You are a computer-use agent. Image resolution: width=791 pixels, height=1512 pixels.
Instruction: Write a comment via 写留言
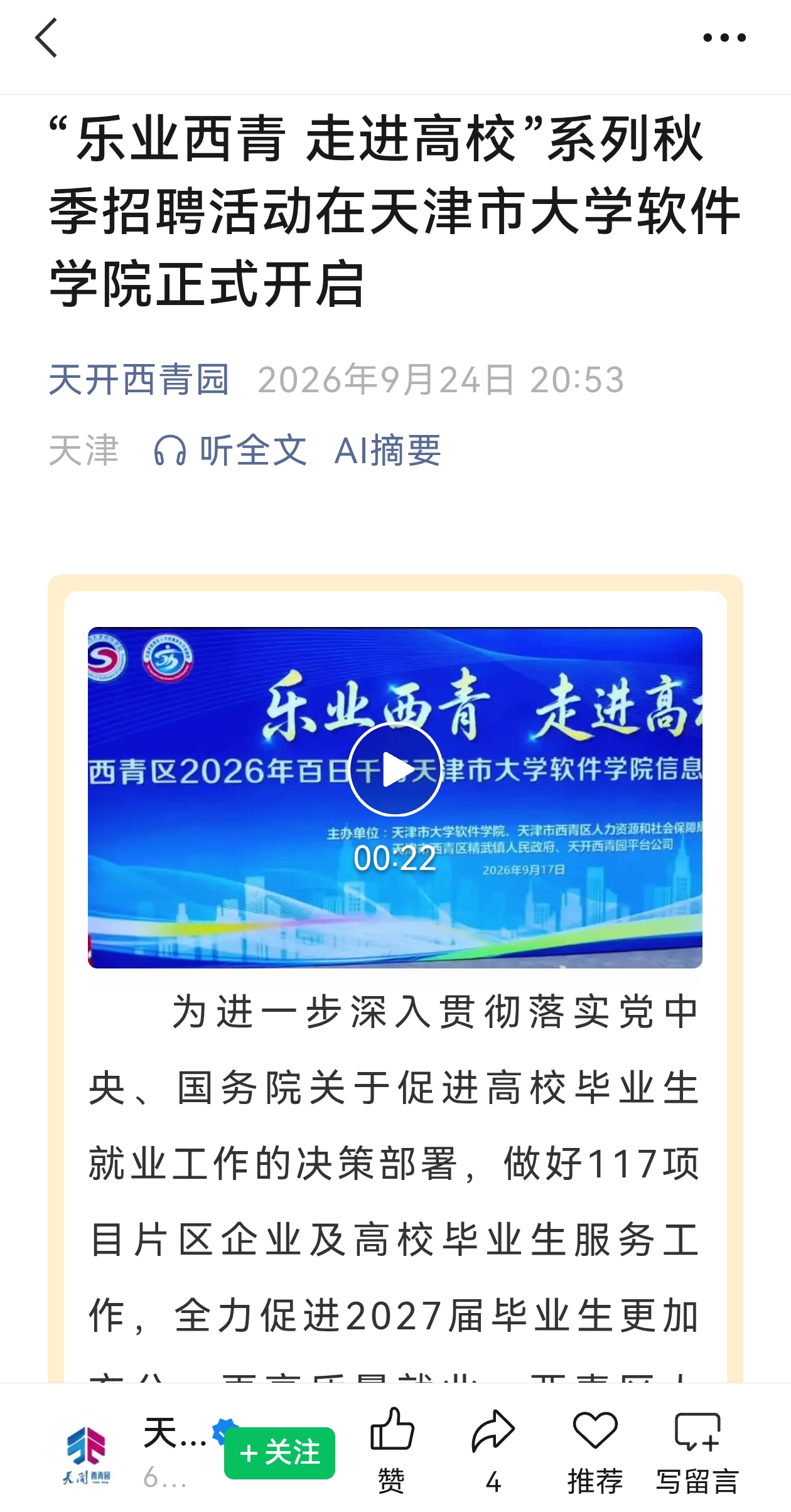[x=697, y=1450]
